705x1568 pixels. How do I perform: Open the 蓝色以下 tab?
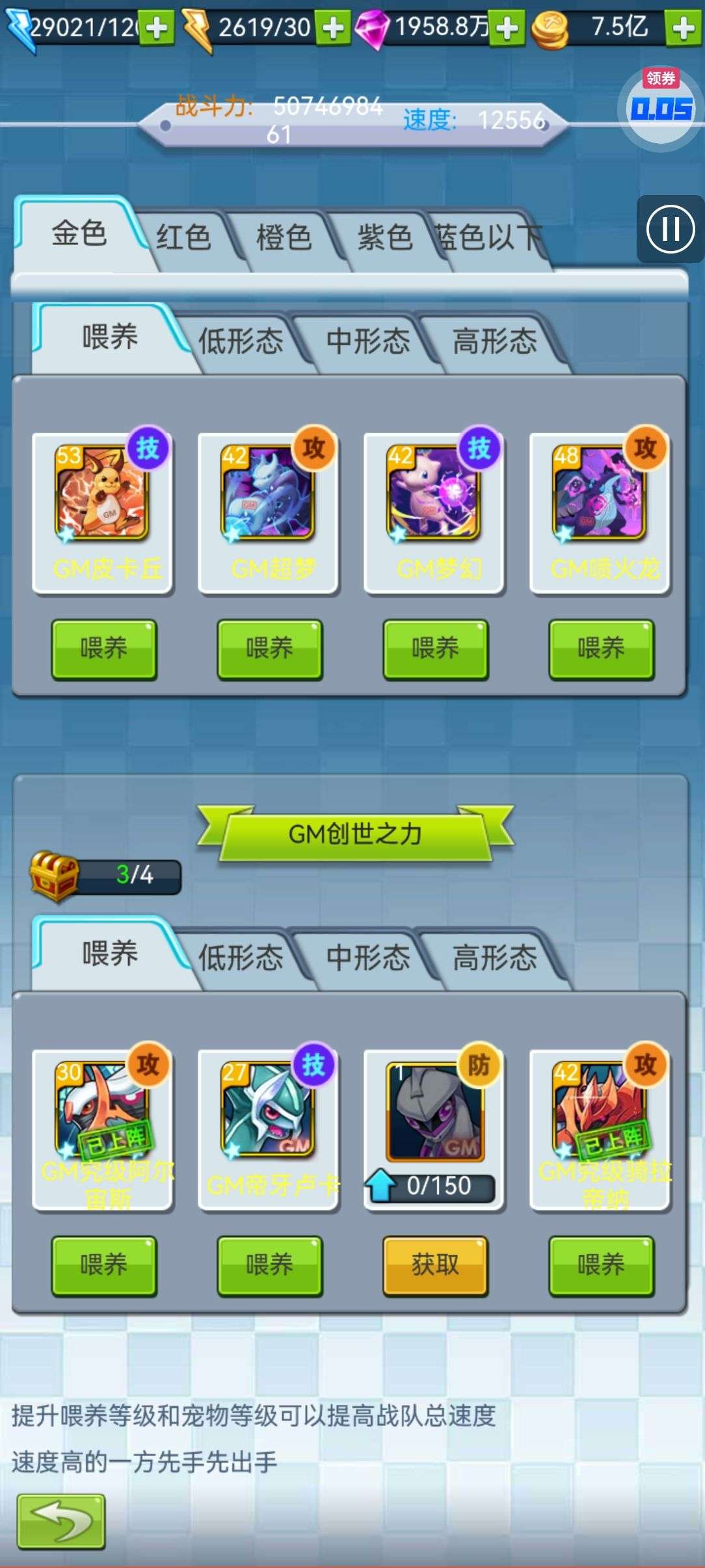coord(488,237)
